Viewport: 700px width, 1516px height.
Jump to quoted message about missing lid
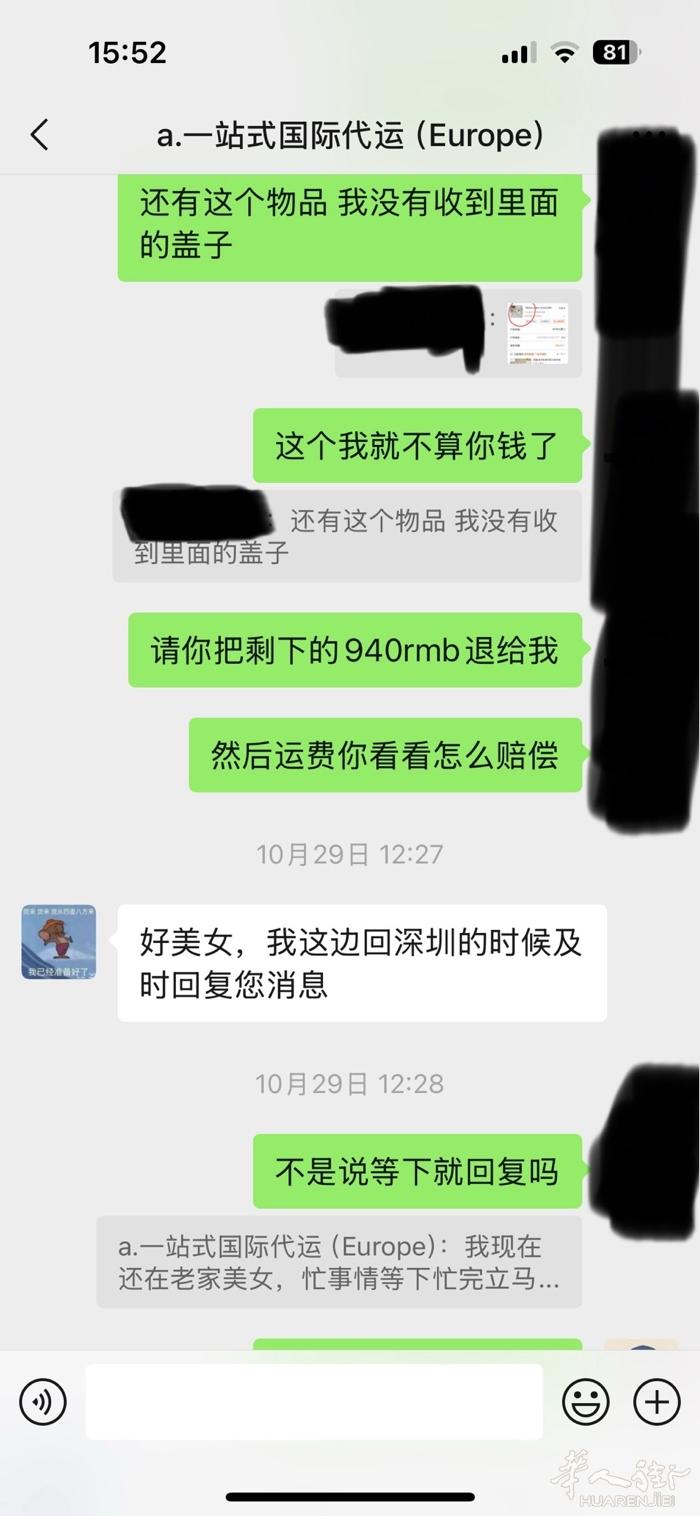(347, 537)
